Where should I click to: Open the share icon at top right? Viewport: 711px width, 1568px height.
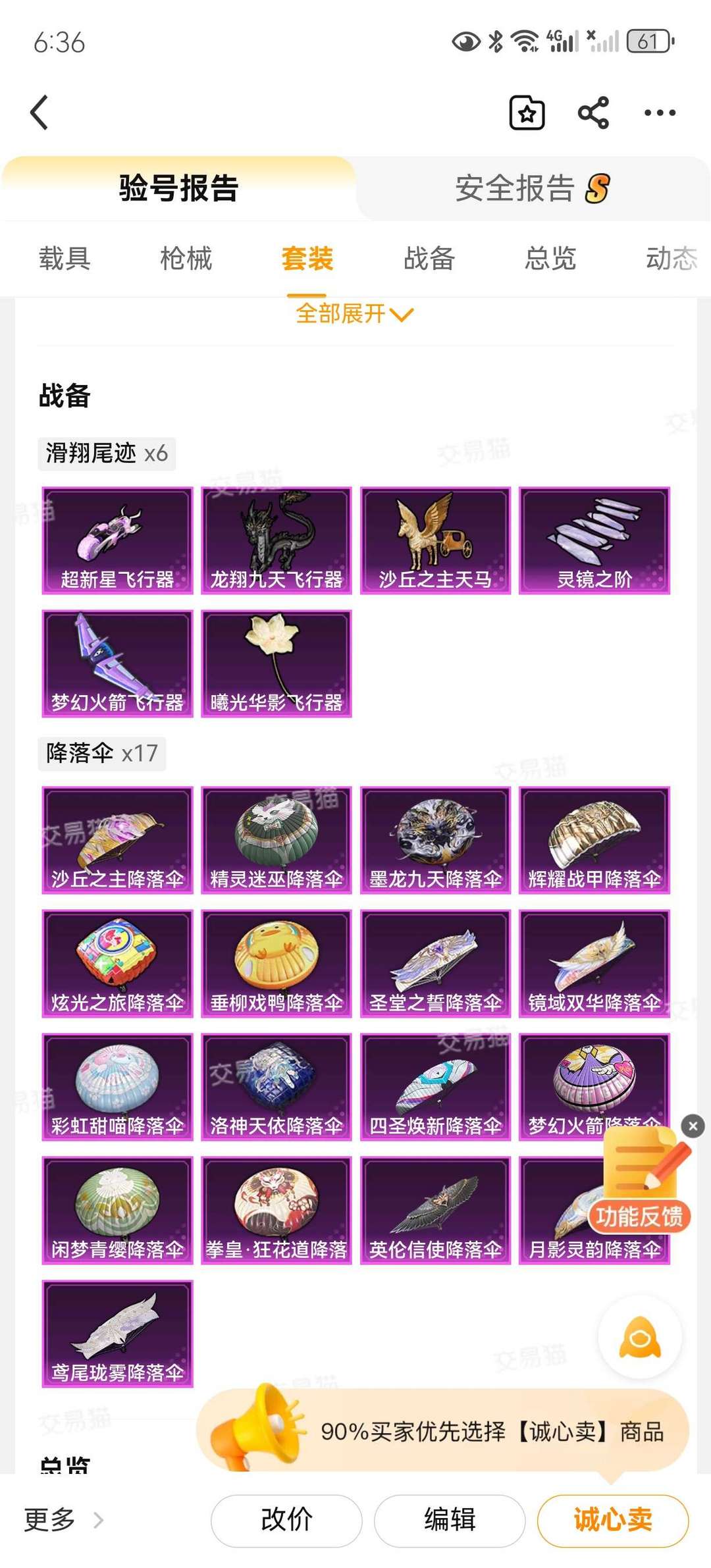pyautogui.click(x=592, y=113)
